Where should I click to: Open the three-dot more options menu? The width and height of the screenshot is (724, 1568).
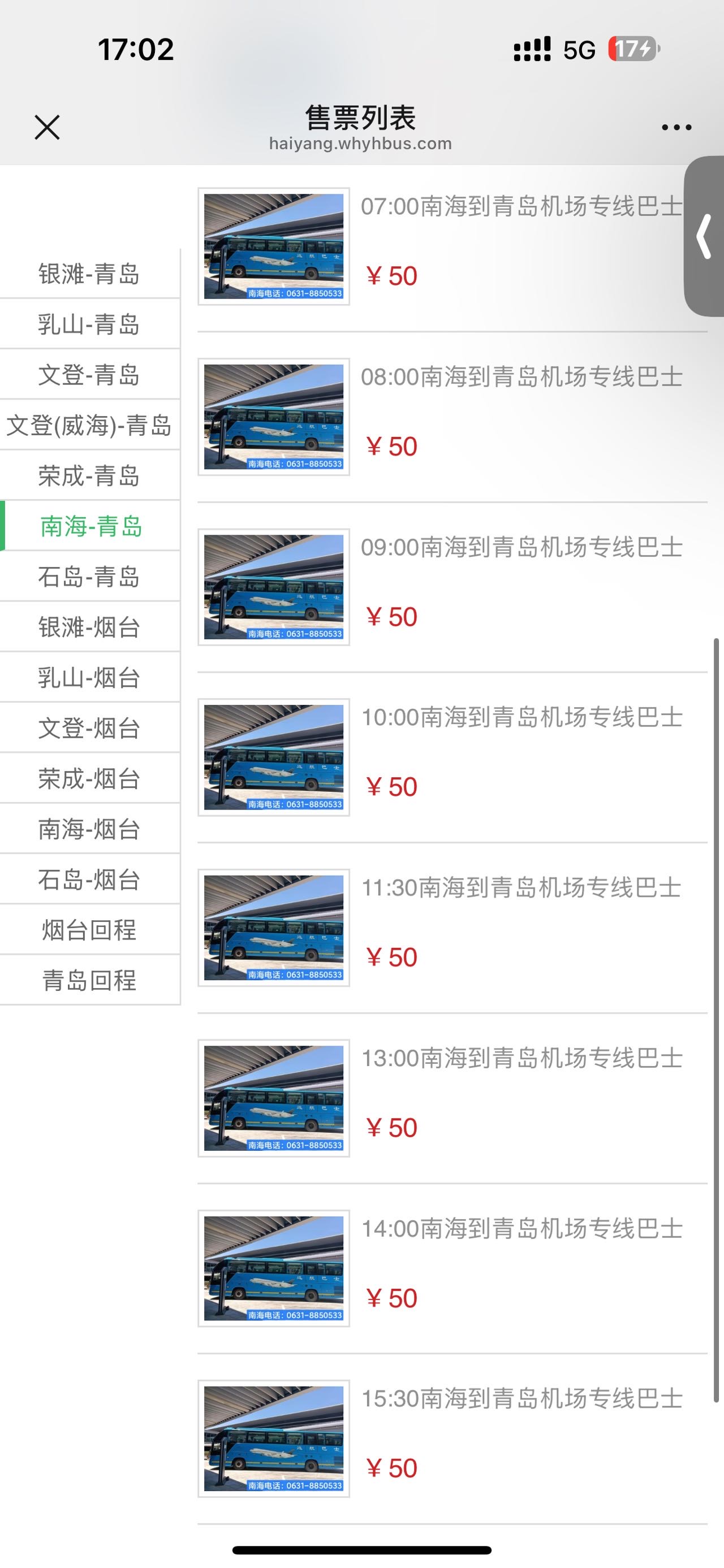click(x=676, y=127)
